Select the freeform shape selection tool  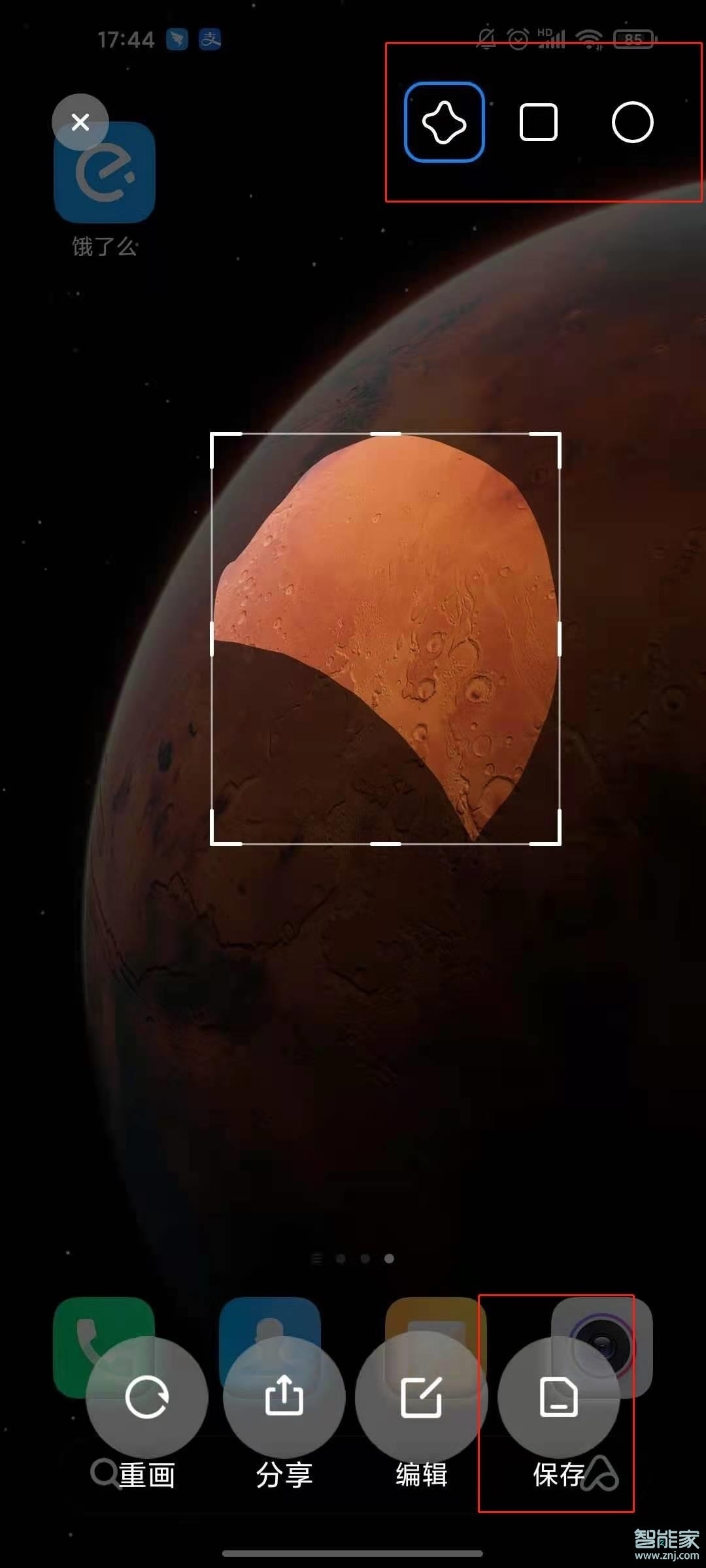445,122
